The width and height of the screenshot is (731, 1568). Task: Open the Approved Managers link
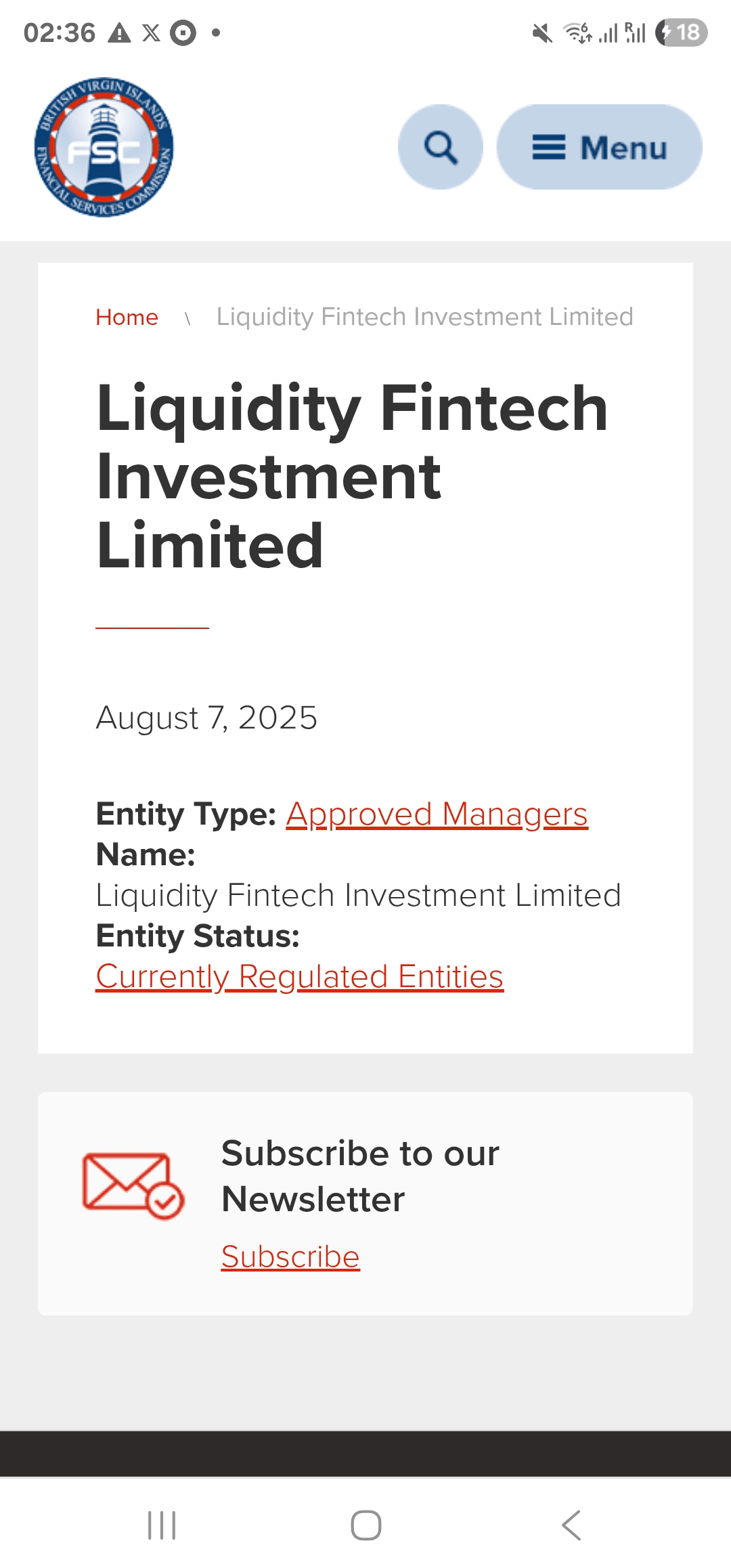[x=437, y=814]
